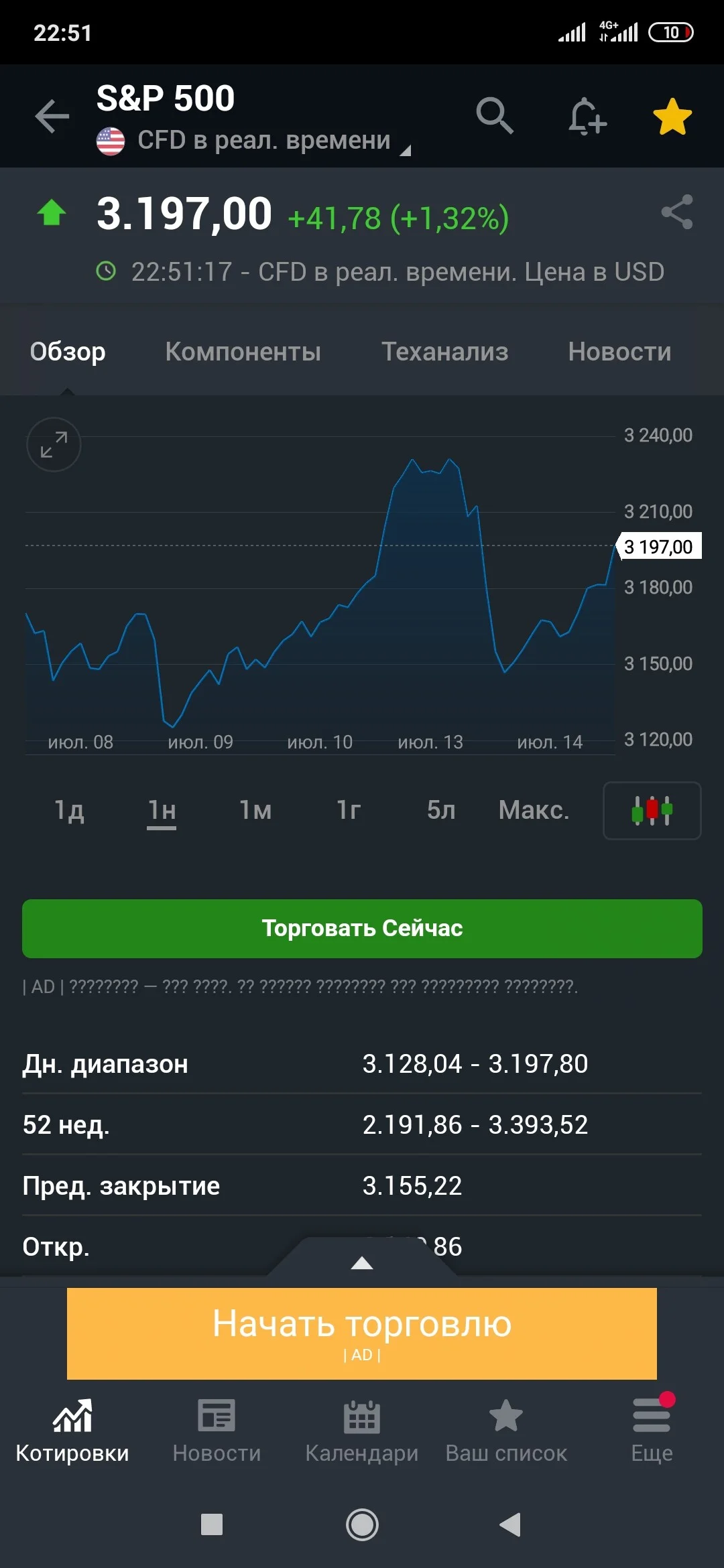Go back using the top-left arrow
Image resolution: width=724 pixels, height=1568 pixels.
click(x=52, y=117)
